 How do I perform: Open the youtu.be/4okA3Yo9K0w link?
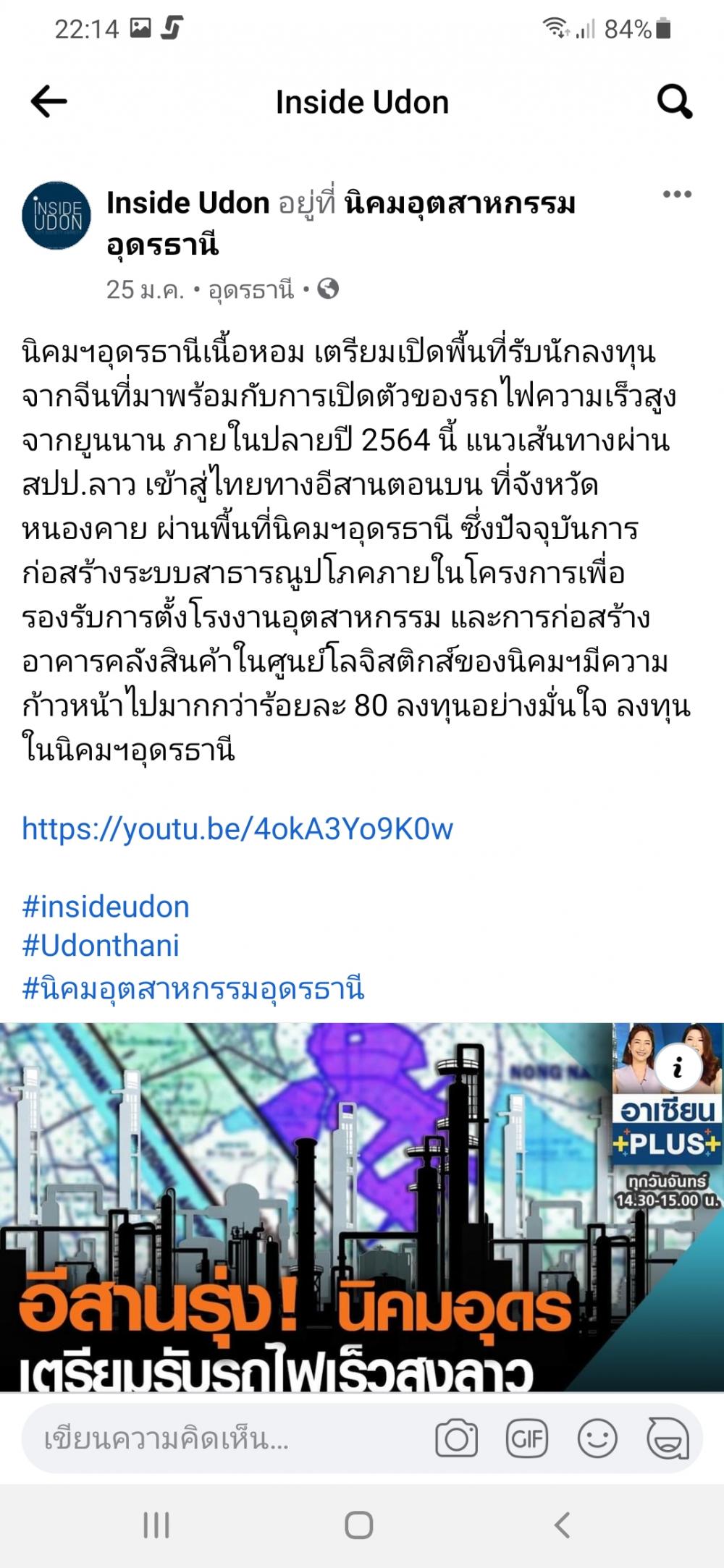click(x=237, y=829)
